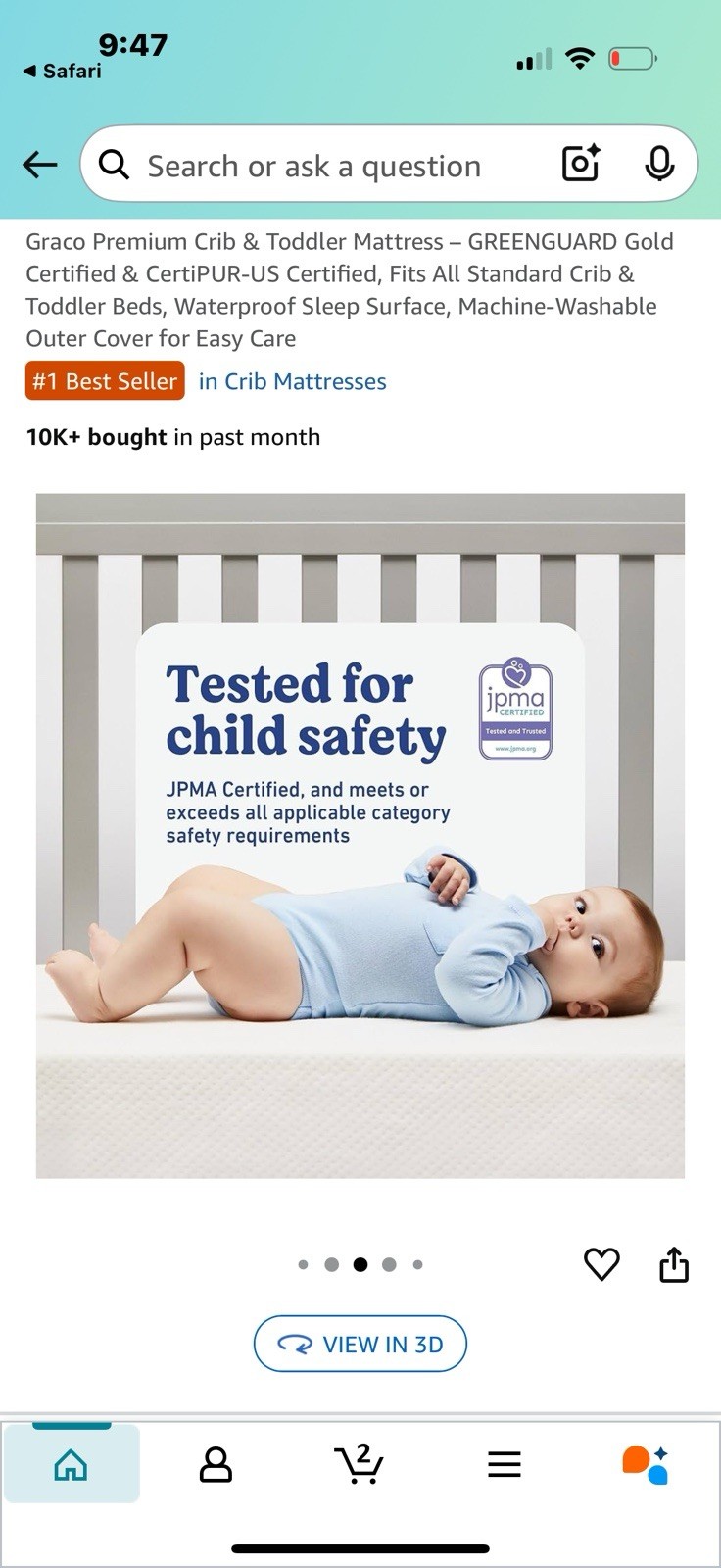
Task: Open camera lens search
Action: coord(580,164)
